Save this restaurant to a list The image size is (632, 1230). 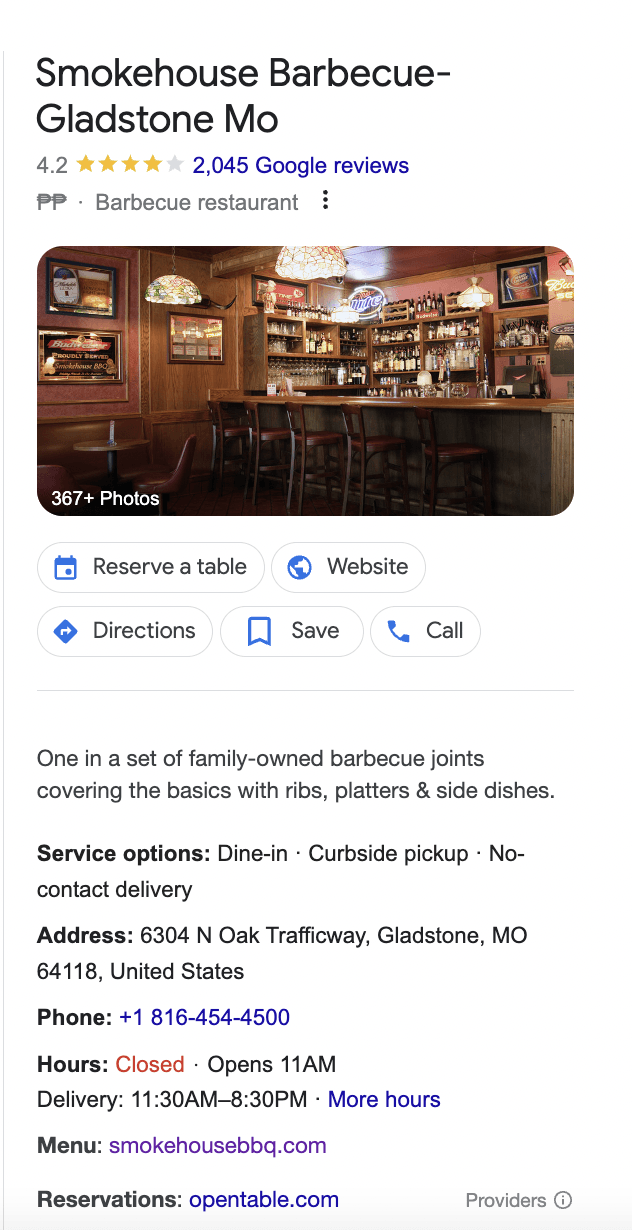tap(292, 631)
